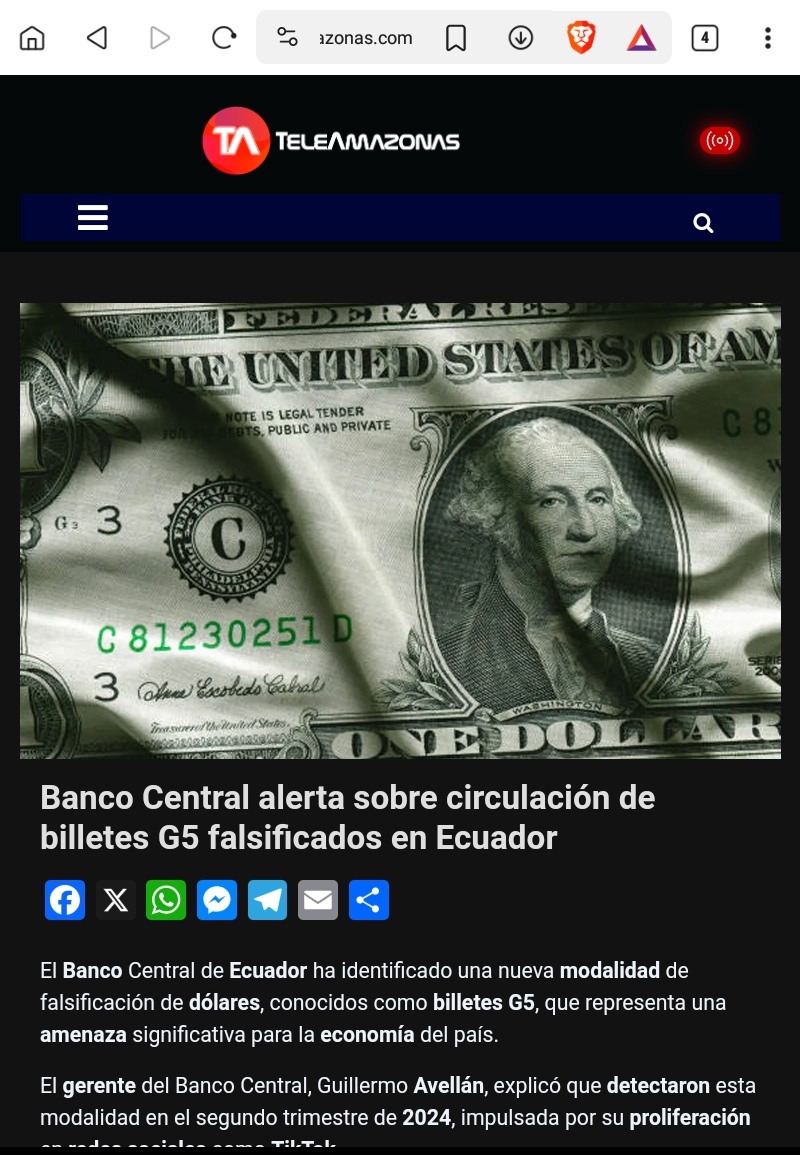Viewport: 800px width, 1155px height.
Task: Open Brave Shields lion icon
Action: click(581, 38)
